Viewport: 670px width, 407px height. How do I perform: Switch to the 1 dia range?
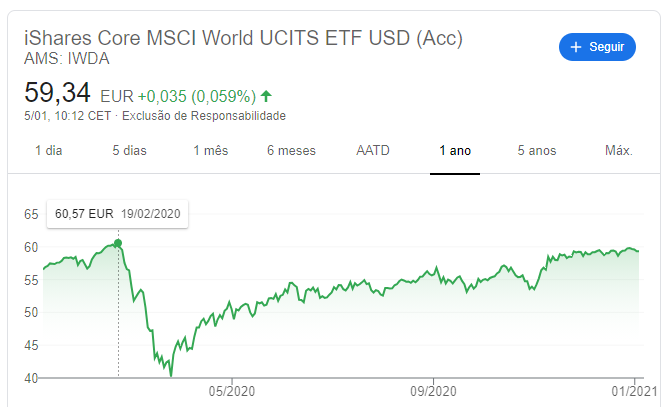pyautogui.click(x=48, y=151)
